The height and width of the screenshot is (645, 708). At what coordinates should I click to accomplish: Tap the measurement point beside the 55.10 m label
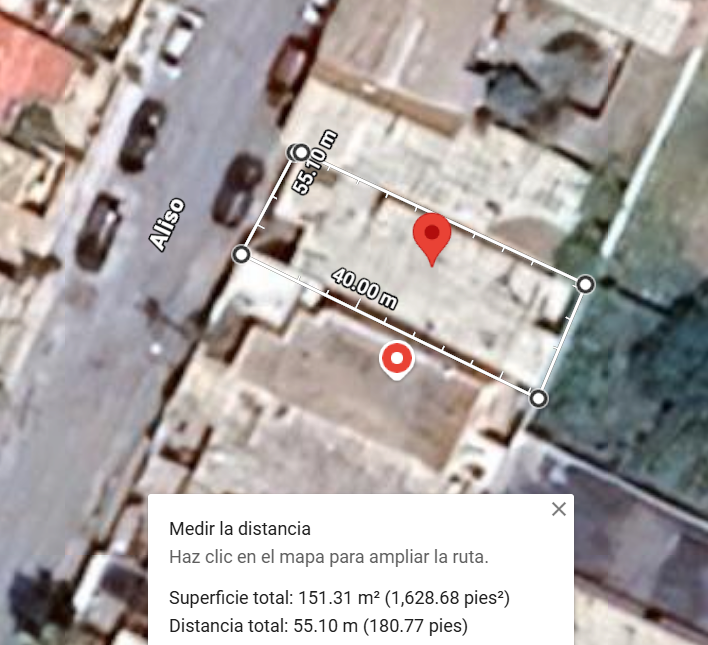click(x=300, y=152)
